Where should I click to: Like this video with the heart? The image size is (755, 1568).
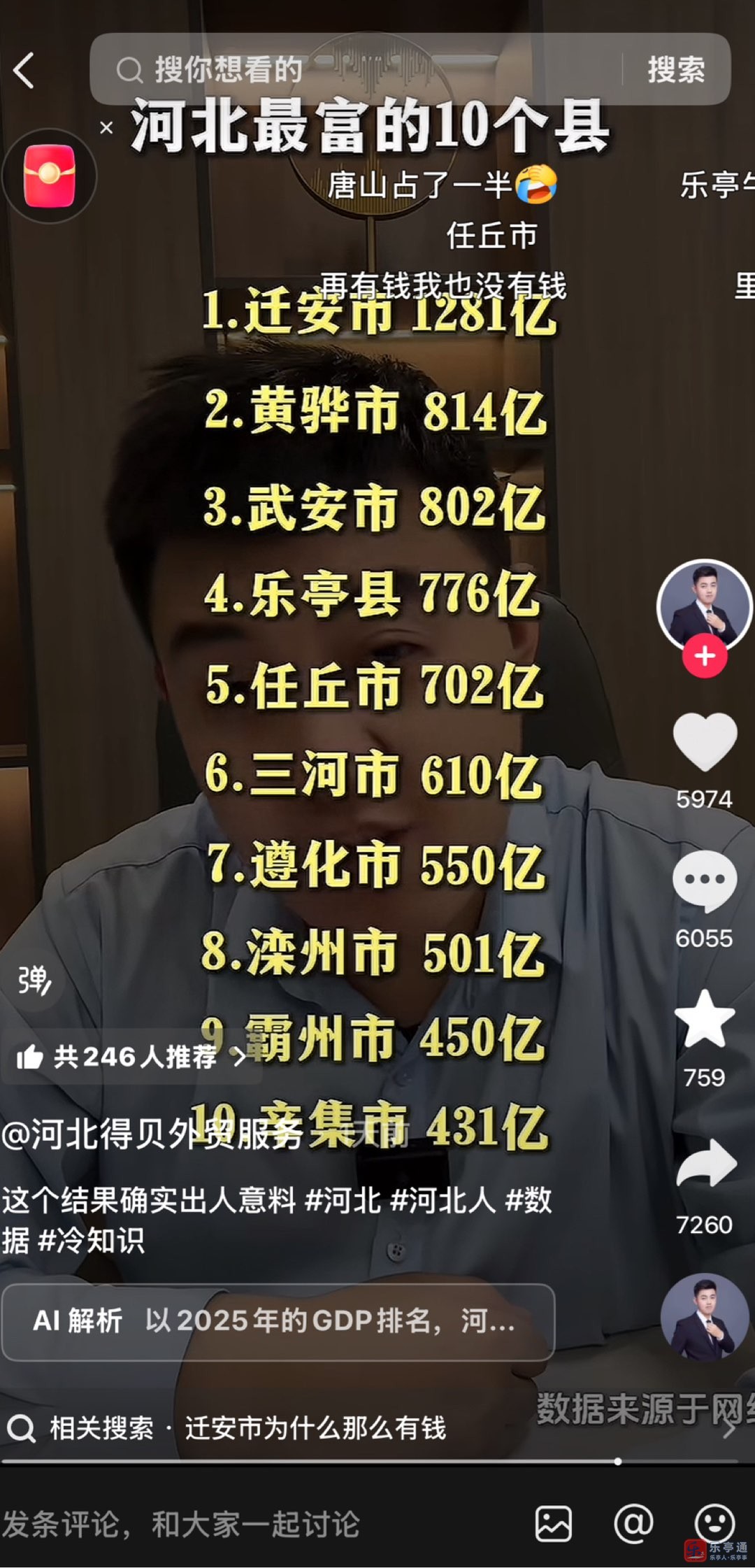click(x=704, y=743)
